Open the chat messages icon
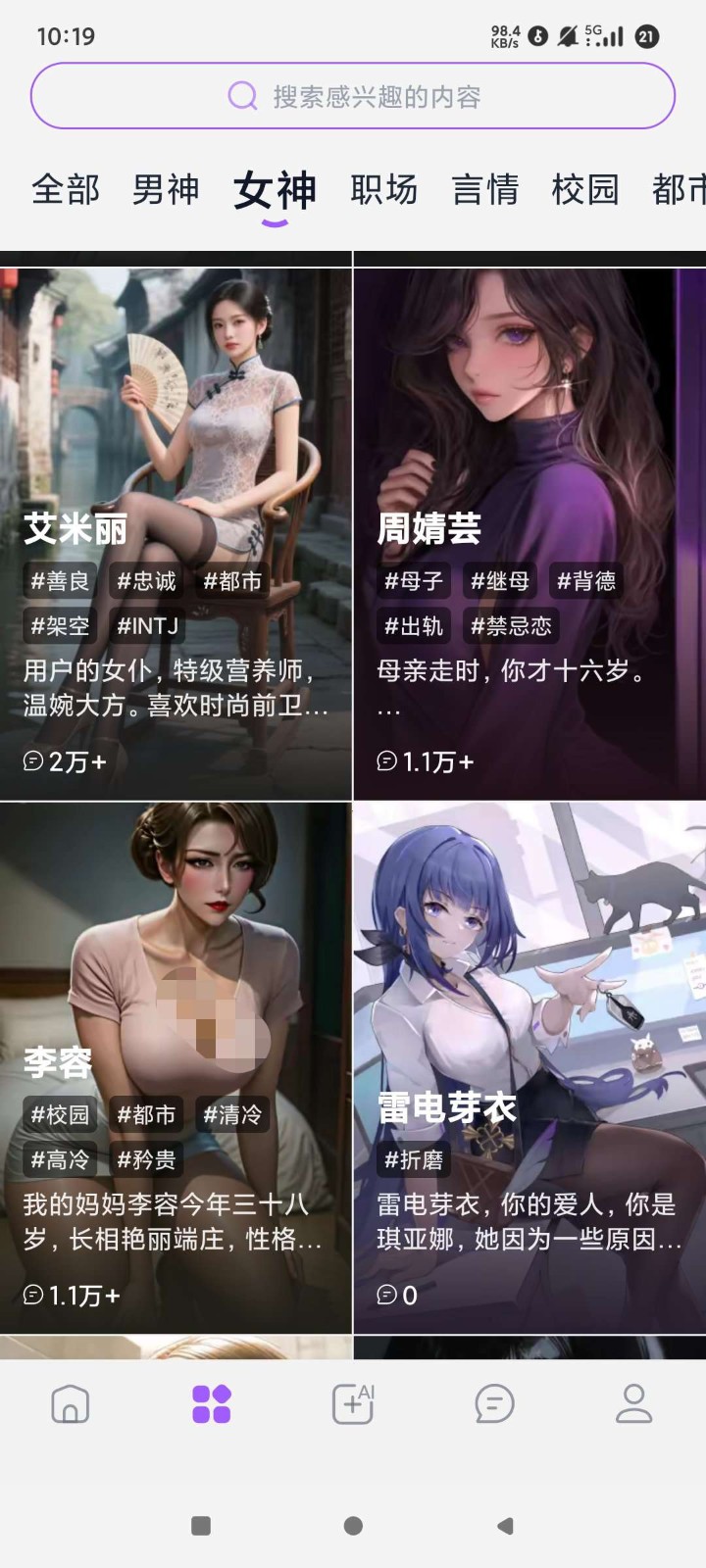706x1568 pixels. point(494,1403)
